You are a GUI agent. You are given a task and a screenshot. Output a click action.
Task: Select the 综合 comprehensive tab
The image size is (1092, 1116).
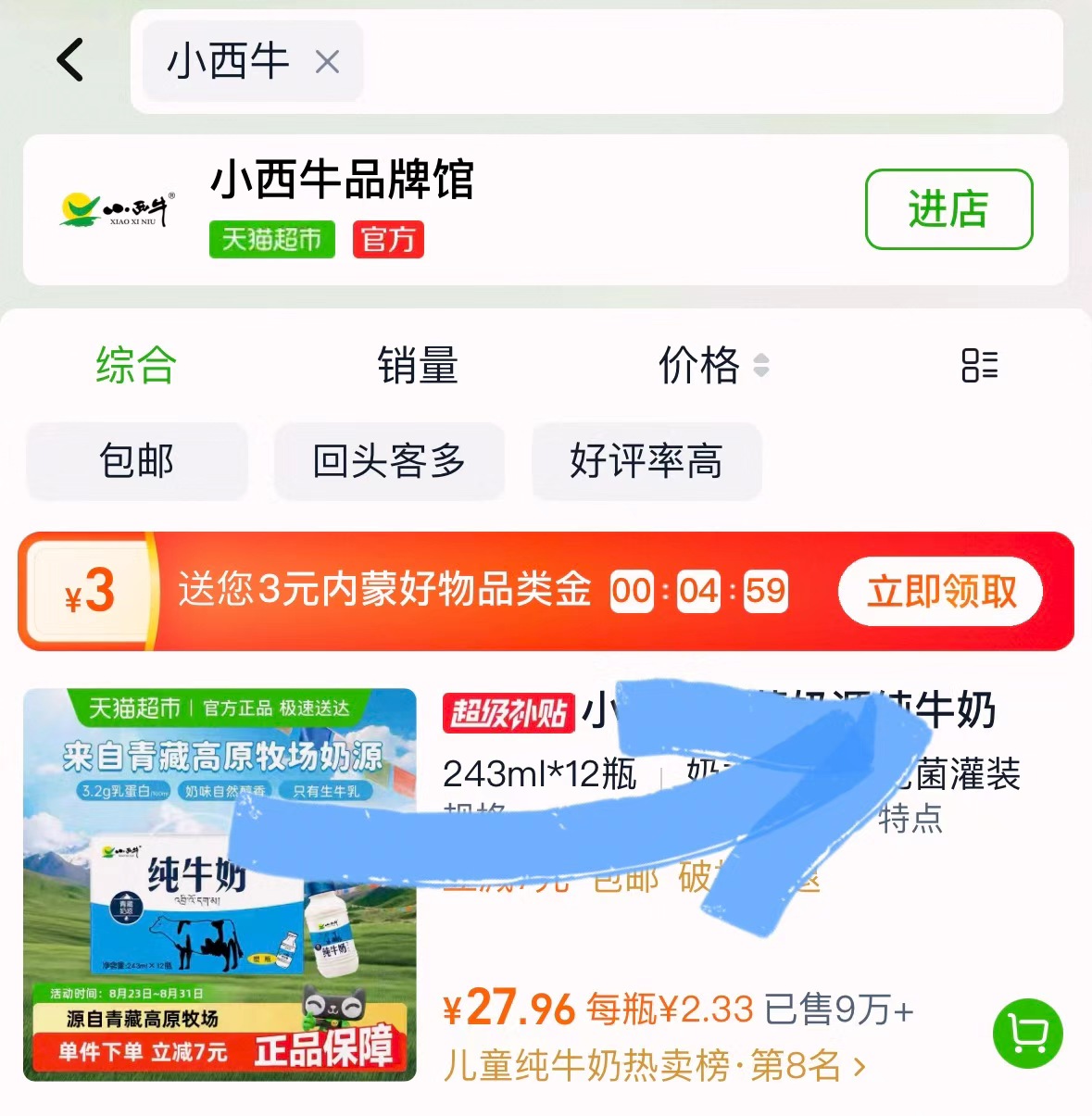point(136,366)
